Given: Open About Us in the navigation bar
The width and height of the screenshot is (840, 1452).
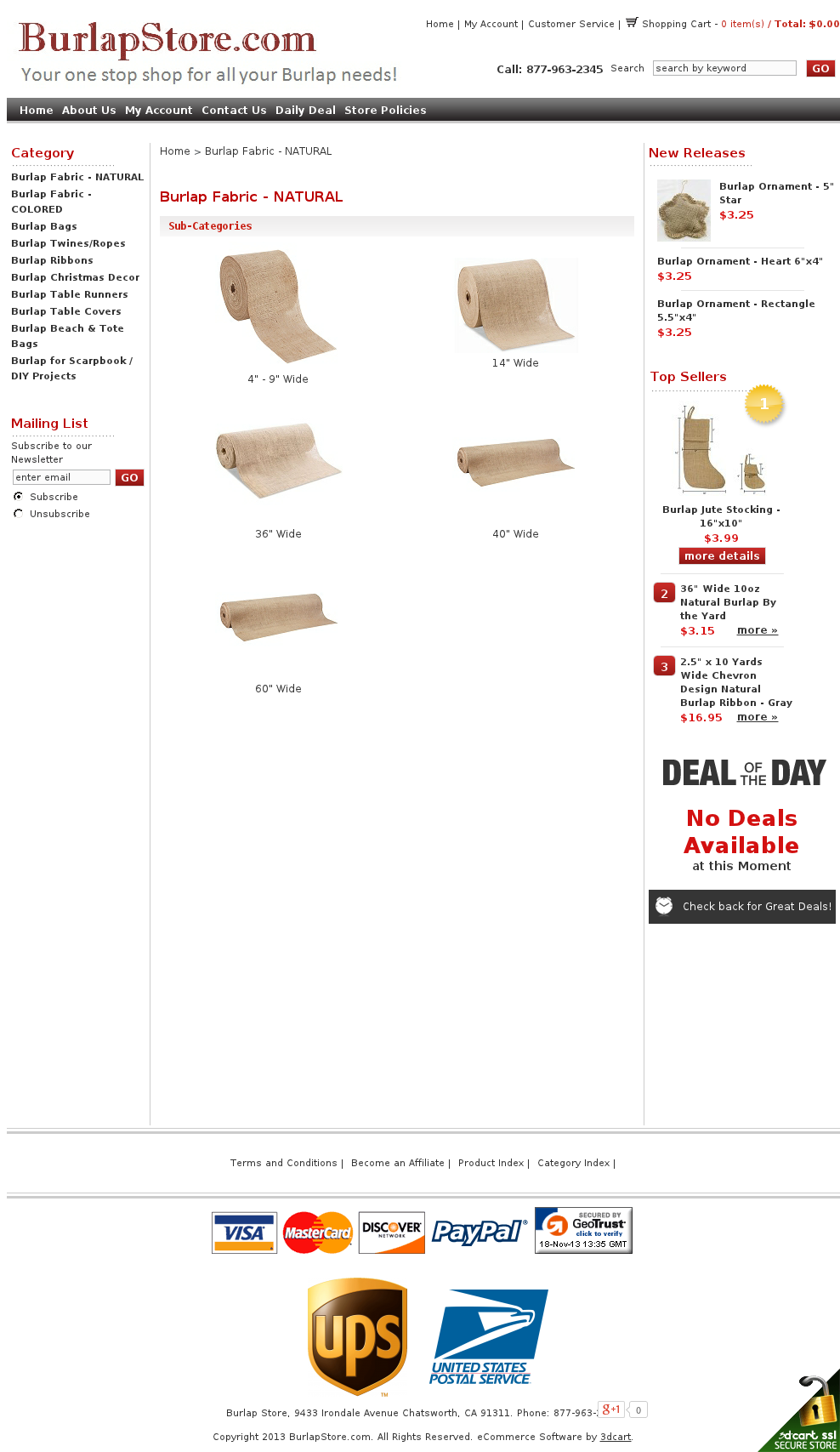Looking at the screenshot, I should [88, 110].
